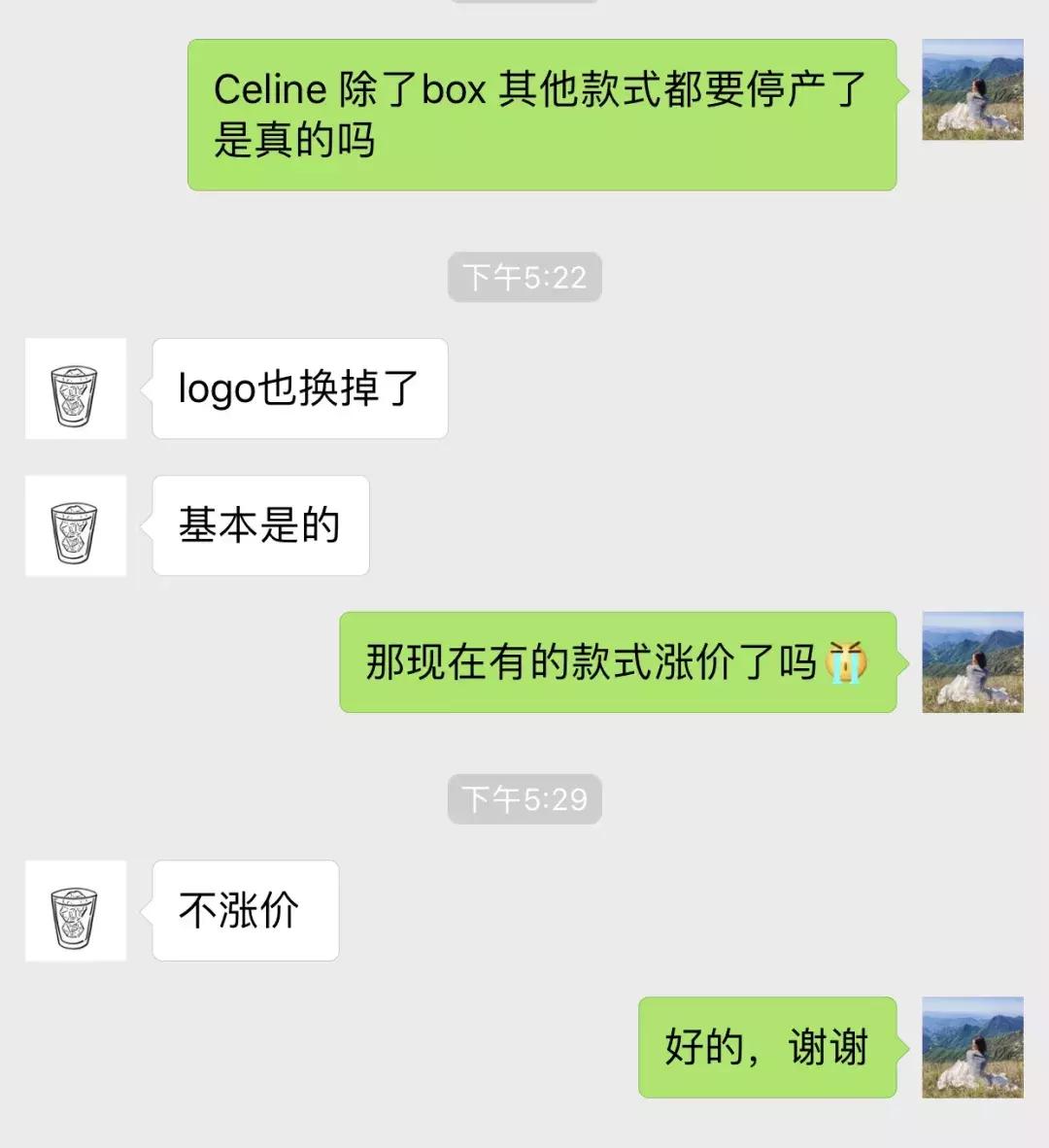This screenshot has height=1148, width=1049.
Task: Select the green bubble asking about Celine box discontinuation
Action: [x=541, y=115]
